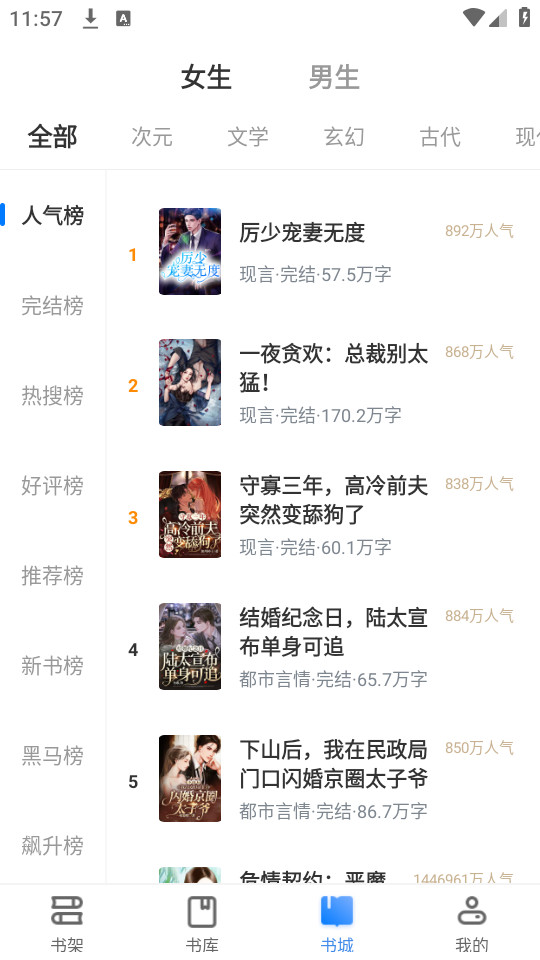Choose the 玄幻 category

(x=344, y=137)
